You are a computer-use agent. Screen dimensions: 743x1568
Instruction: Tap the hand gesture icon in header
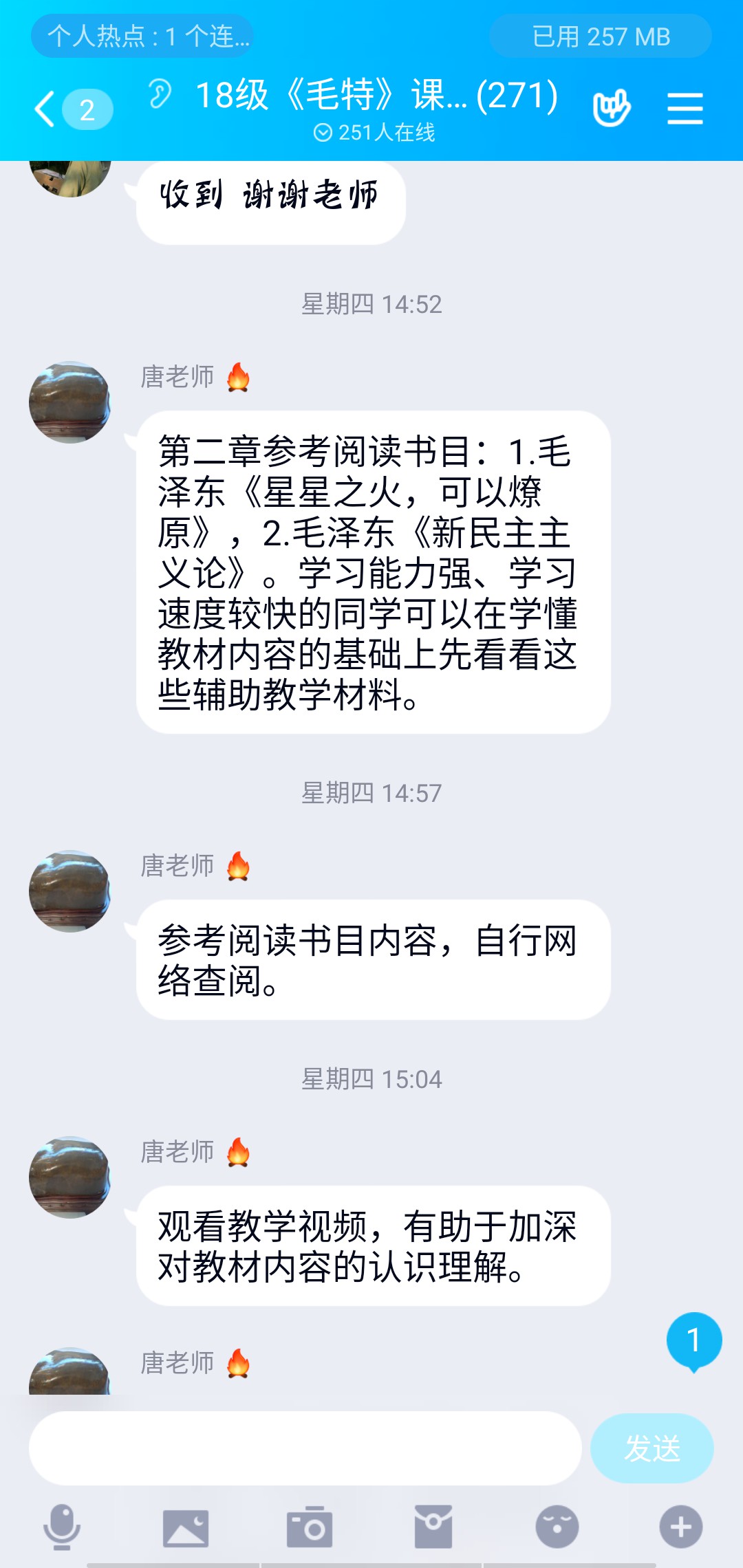[x=612, y=108]
